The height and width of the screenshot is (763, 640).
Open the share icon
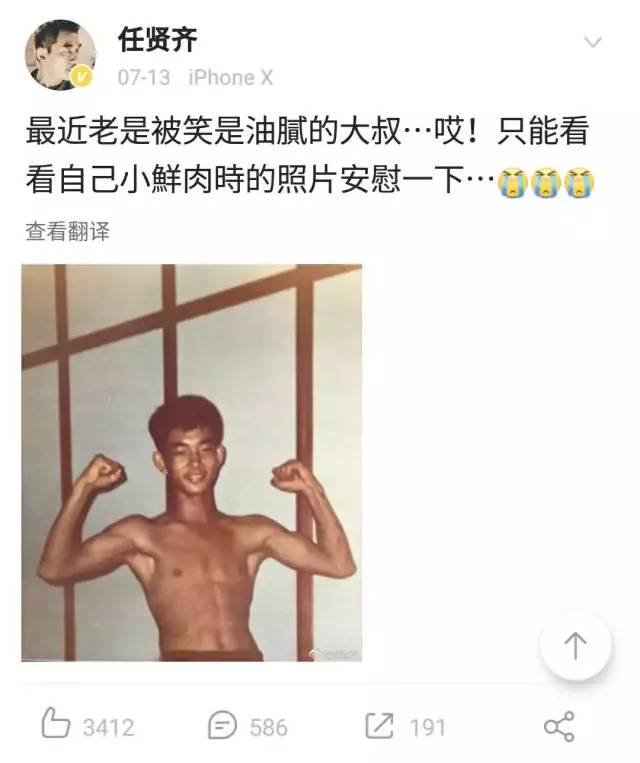(558, 726)
